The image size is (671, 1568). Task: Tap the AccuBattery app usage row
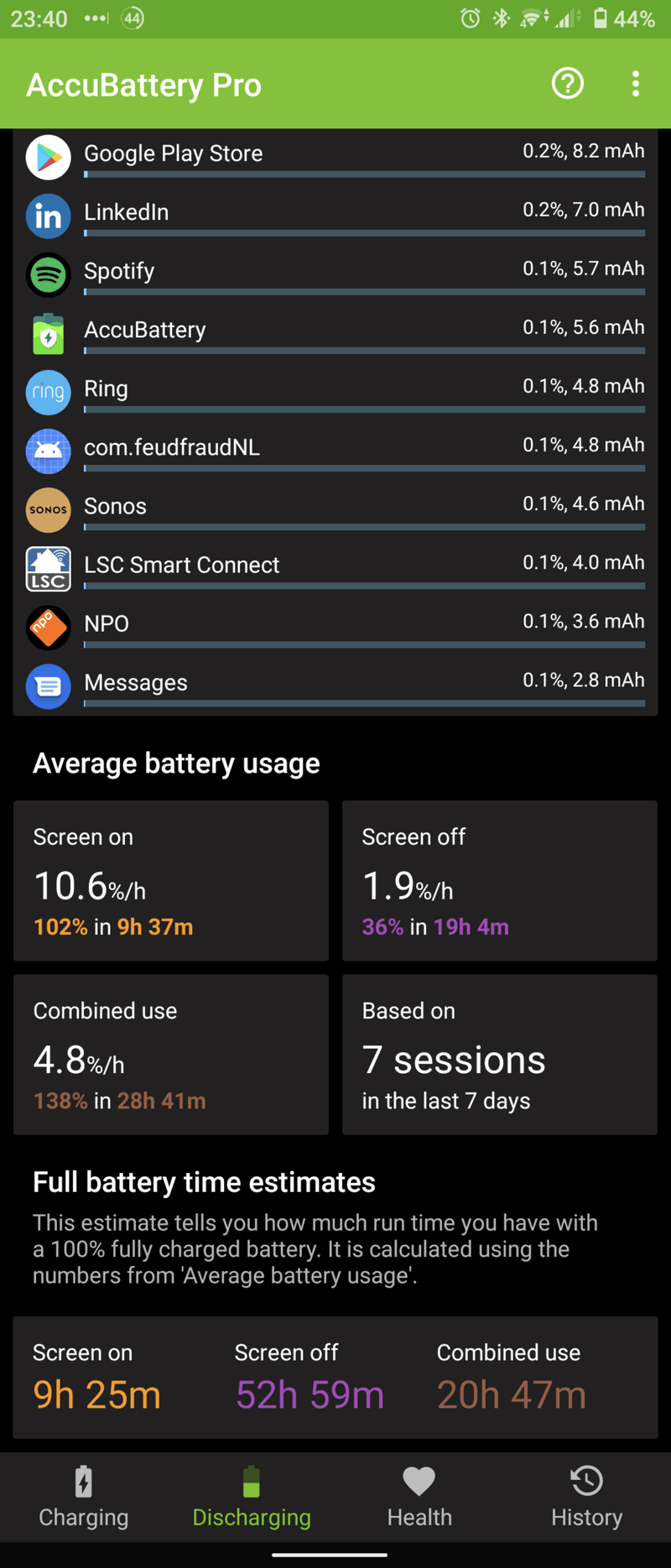click(335, 332)
